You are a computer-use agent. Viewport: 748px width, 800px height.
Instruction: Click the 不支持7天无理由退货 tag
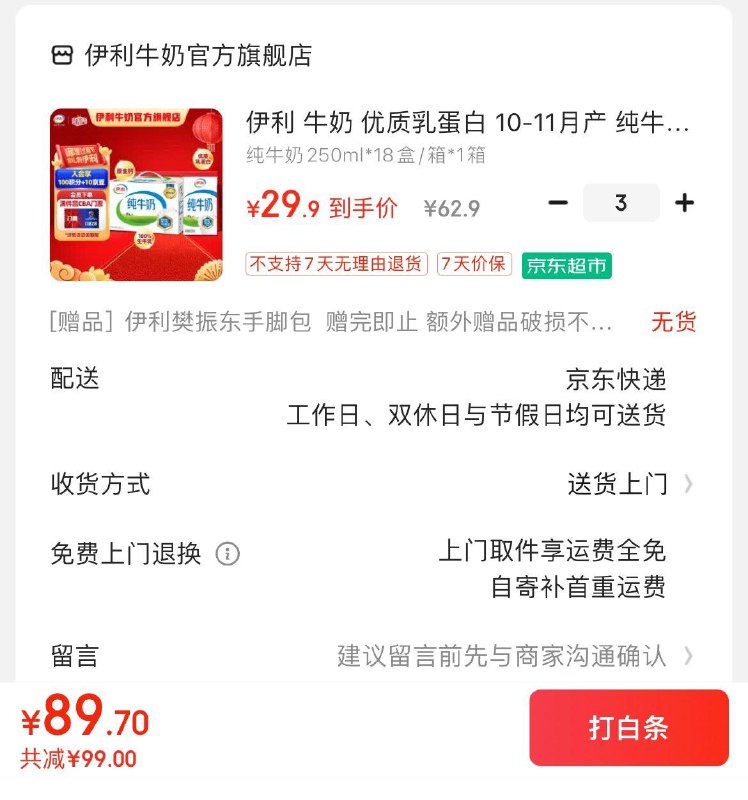point(330,267)
